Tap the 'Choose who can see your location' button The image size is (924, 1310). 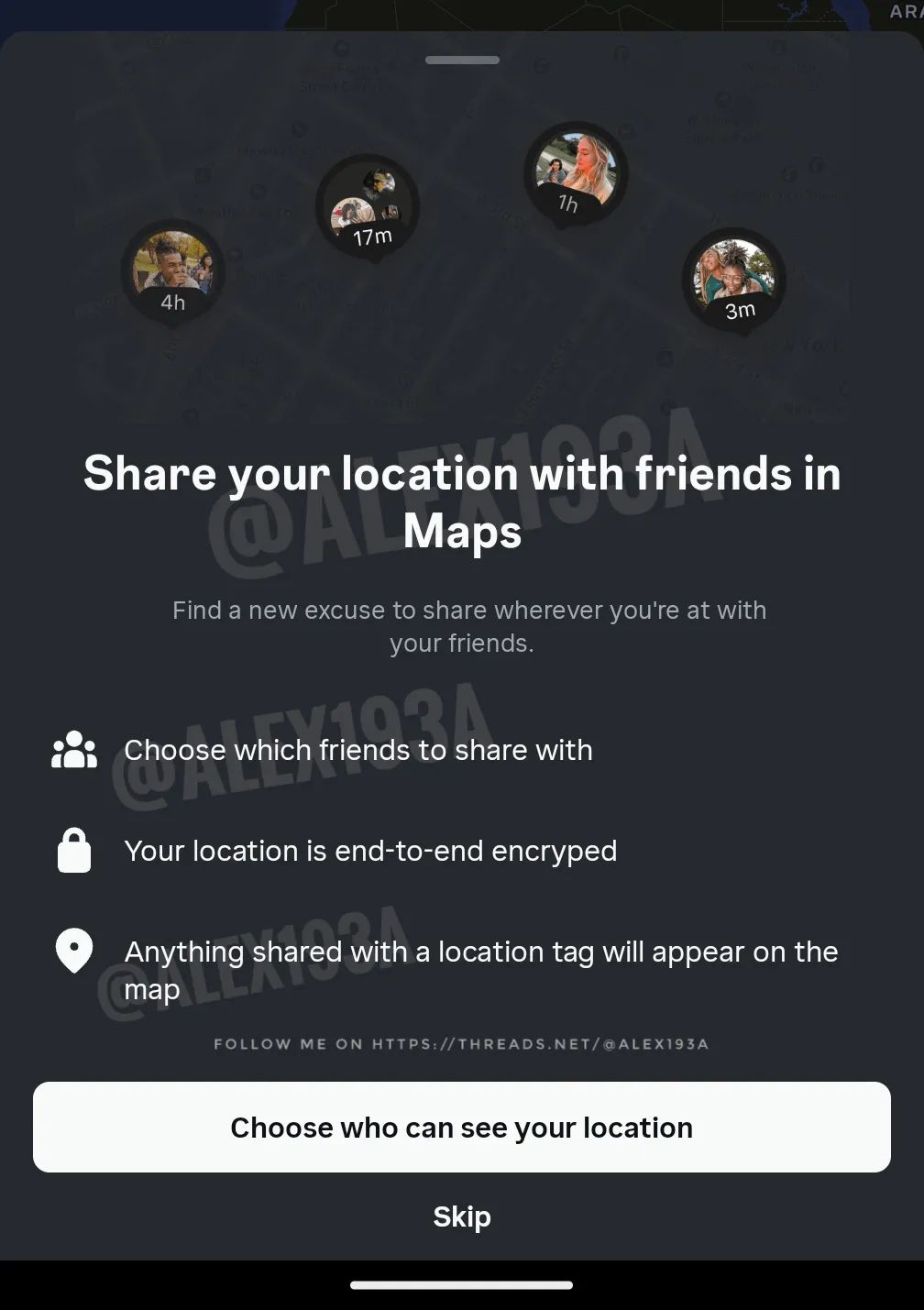pyautogui.click(x=462, y=1127)
